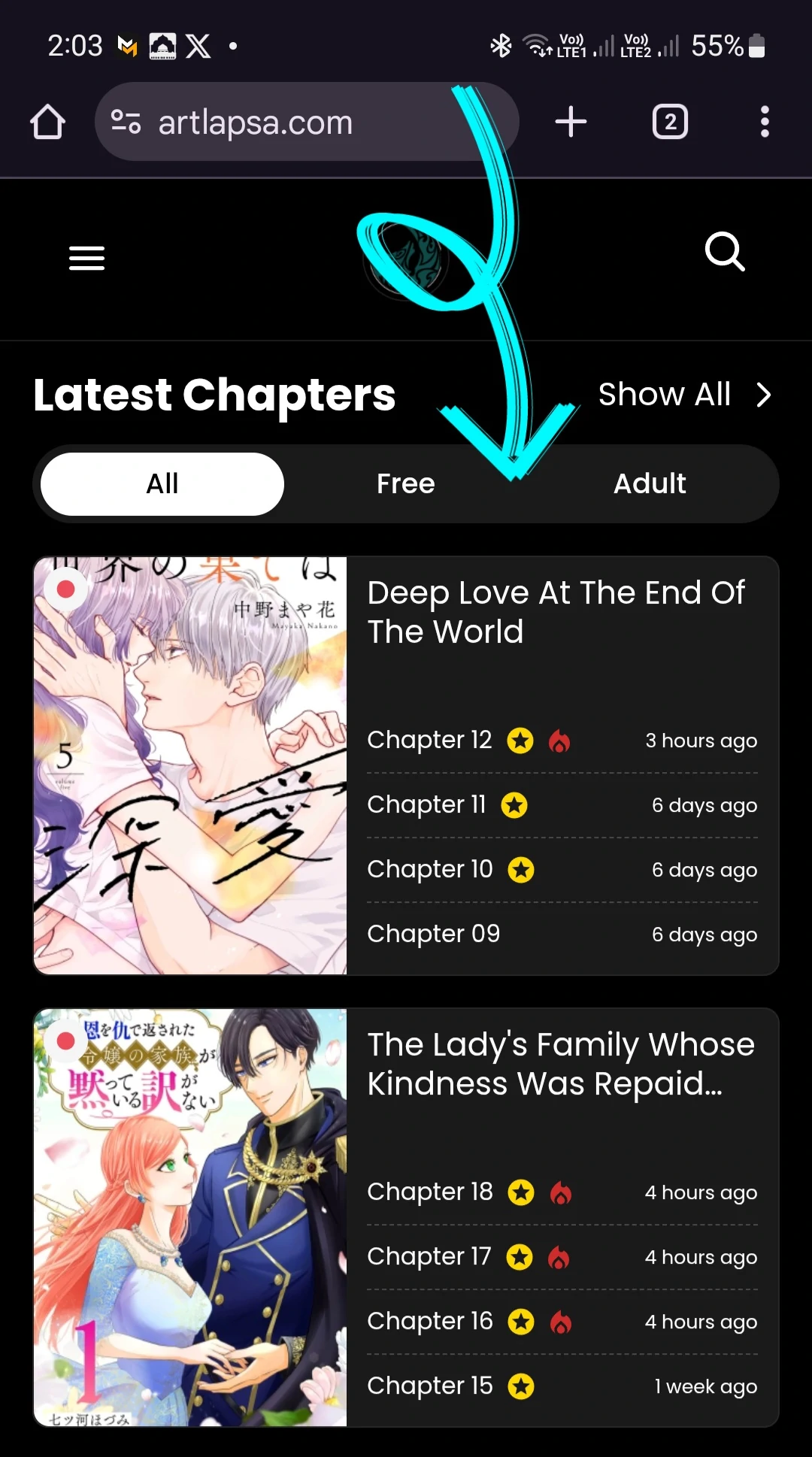Open the site search icon
The width and height of the screenshot is (812, 1457).
(725, 252)
